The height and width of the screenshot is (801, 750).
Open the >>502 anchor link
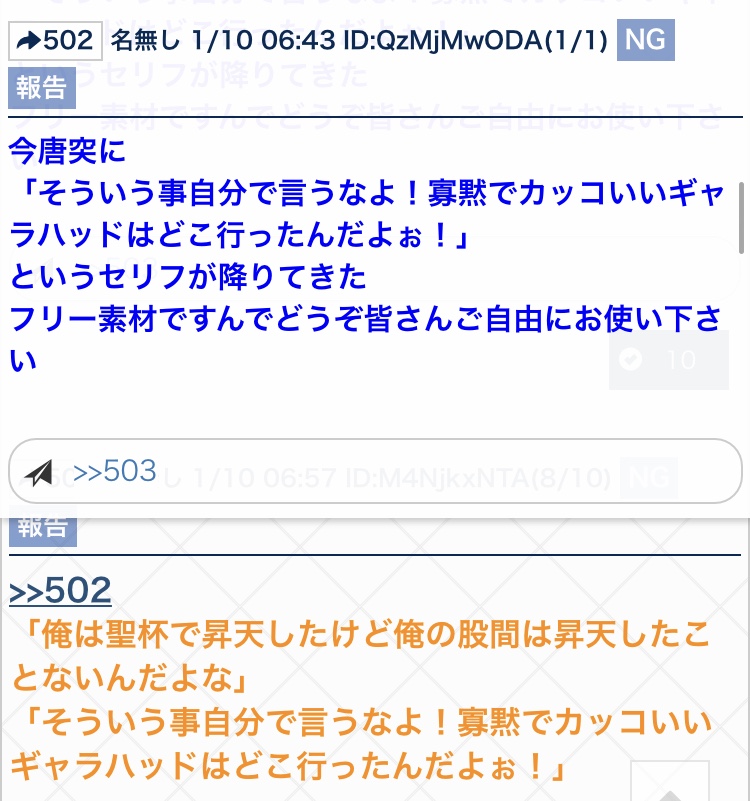[x=60, y=591]
